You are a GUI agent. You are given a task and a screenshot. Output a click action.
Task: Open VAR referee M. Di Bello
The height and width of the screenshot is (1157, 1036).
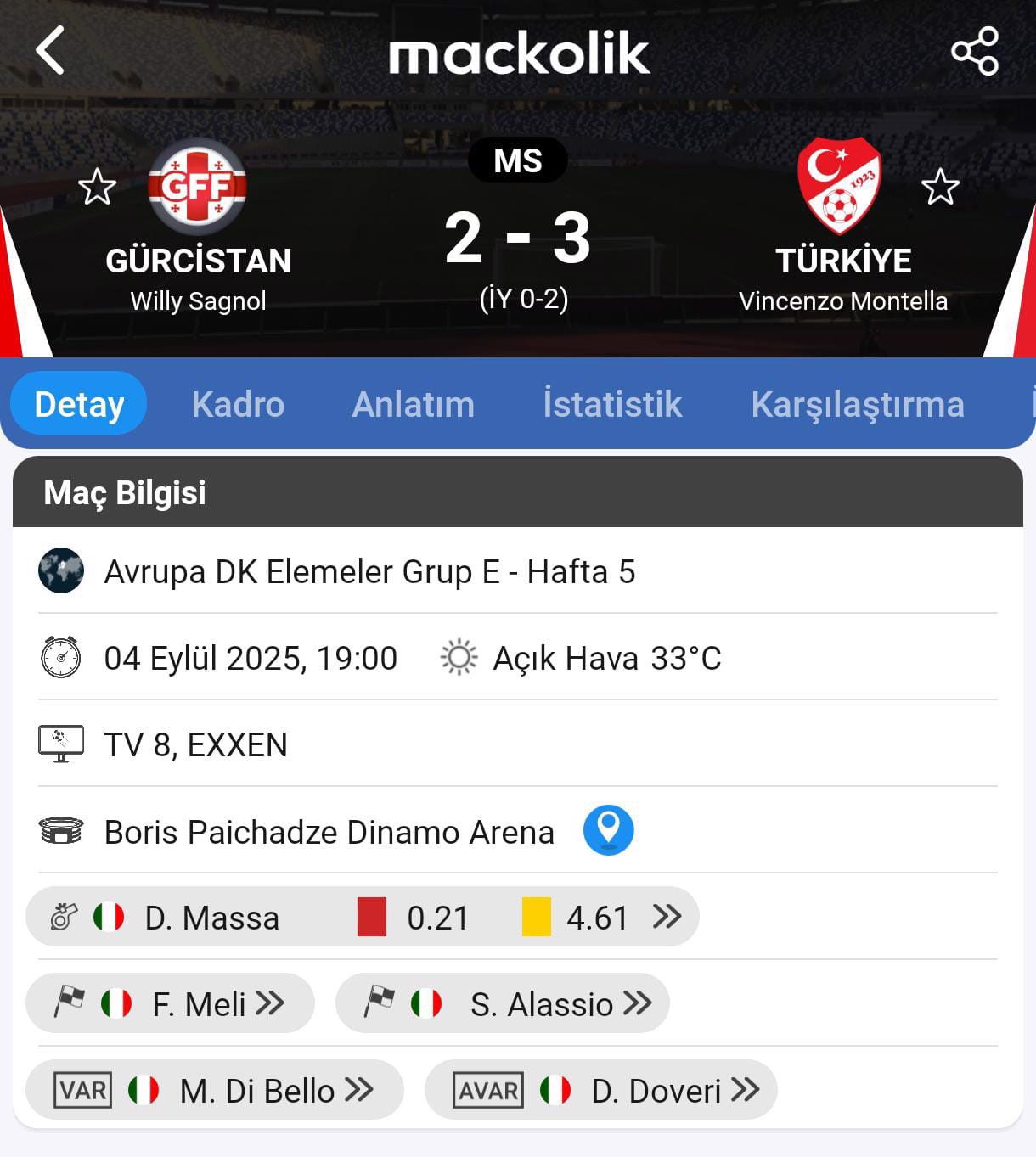click(214, 1091)
